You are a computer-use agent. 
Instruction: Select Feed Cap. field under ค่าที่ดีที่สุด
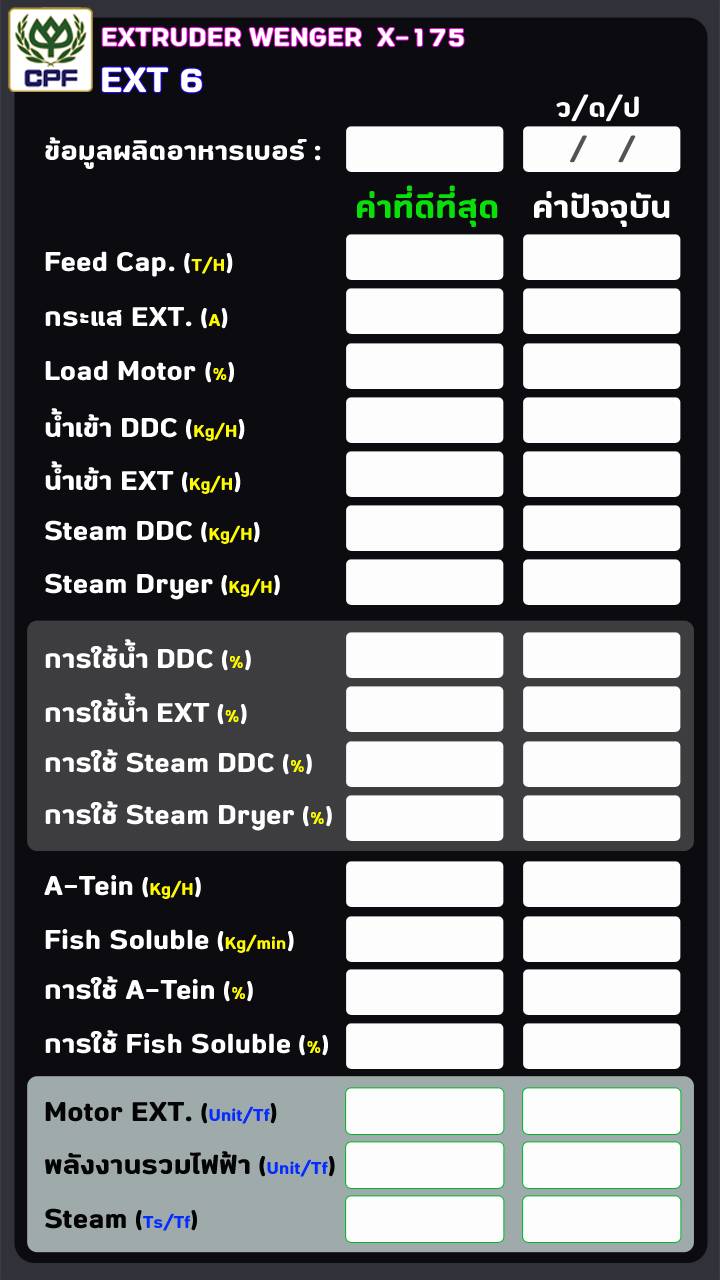[x=424, y=257]
